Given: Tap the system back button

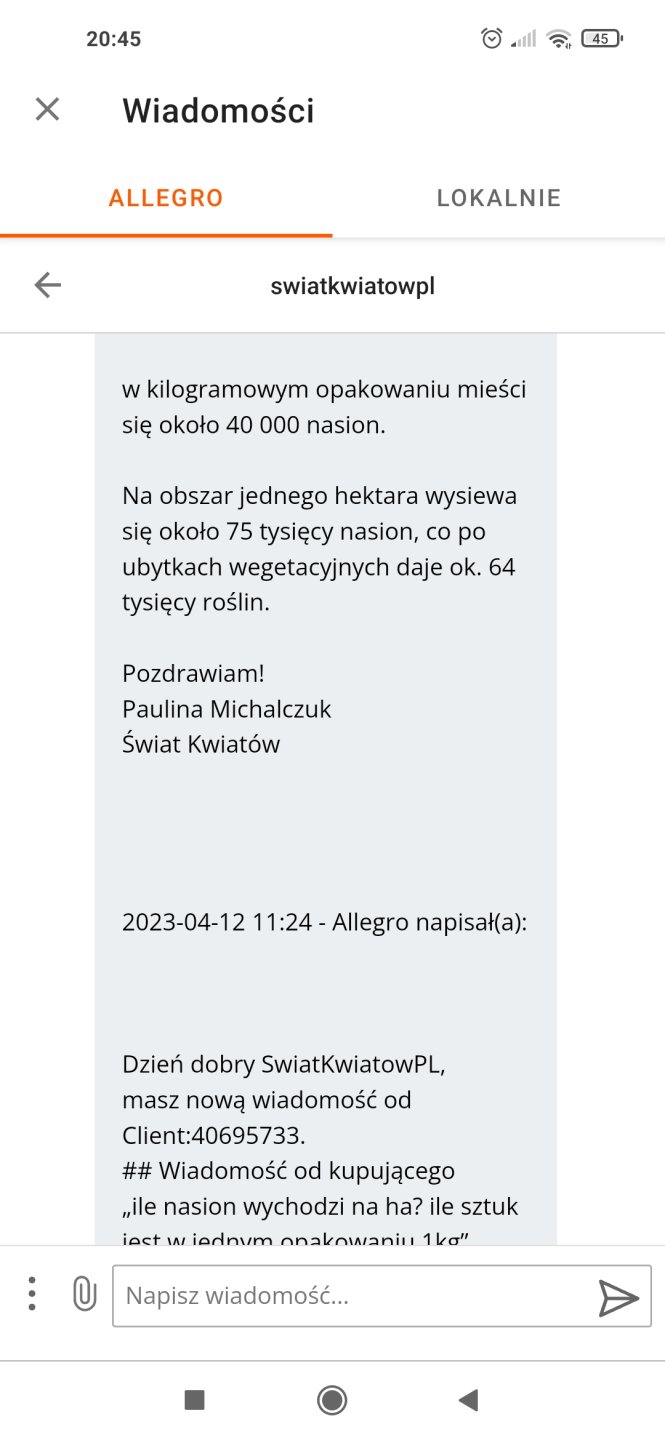Looking at the screenshot, I should pos(468,1400).
